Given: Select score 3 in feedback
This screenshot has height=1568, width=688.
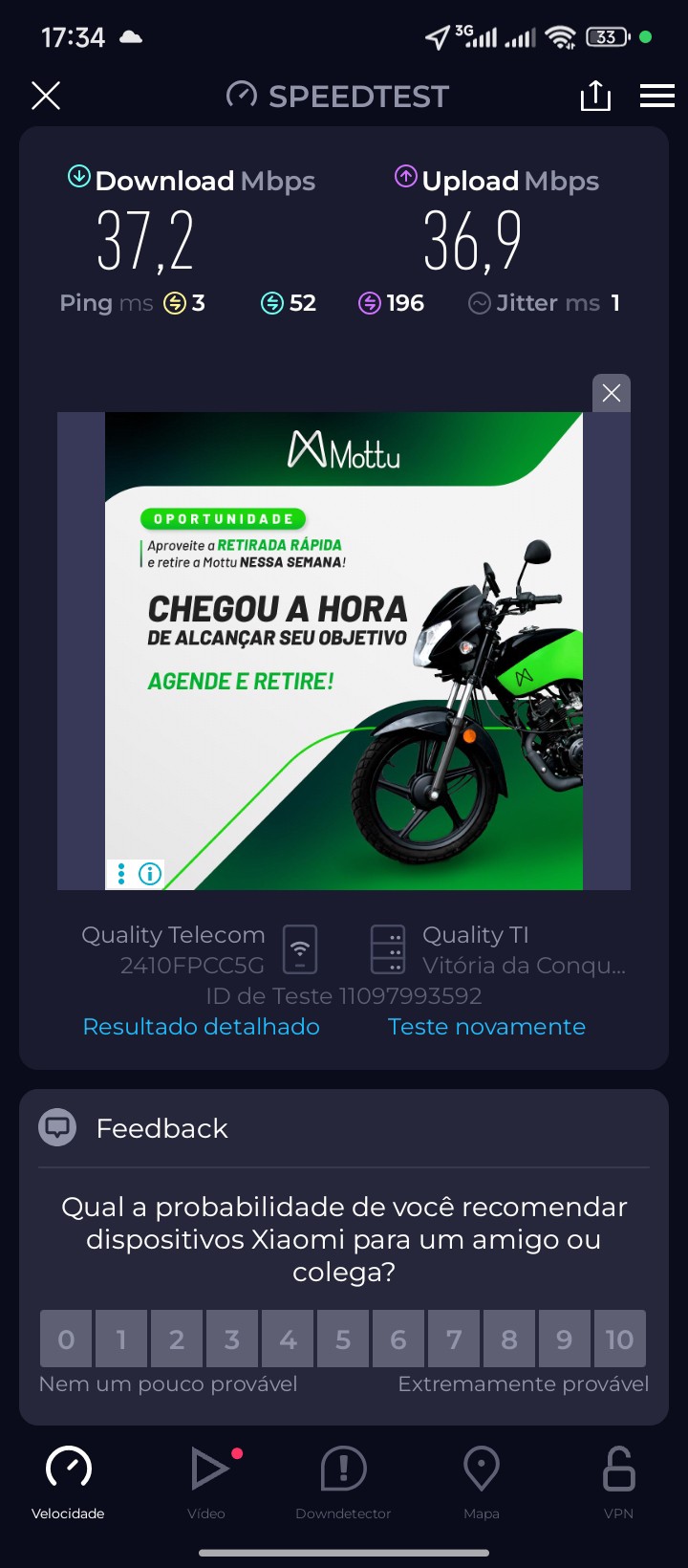Looking at the screenshot, I should click(x=232, y=1339).
